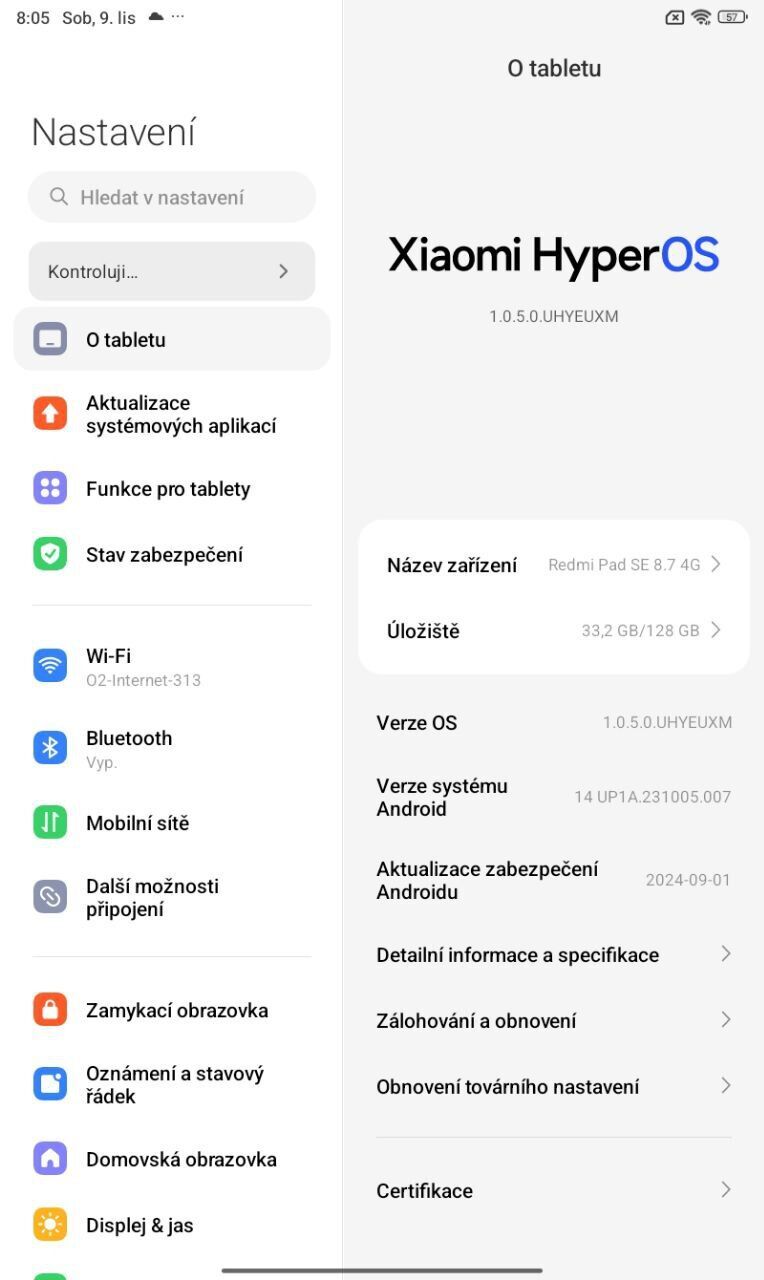Viewport: 764px width, 1280px height.
Task: Click the Hledat v nastavení search field
Action: 170,197
